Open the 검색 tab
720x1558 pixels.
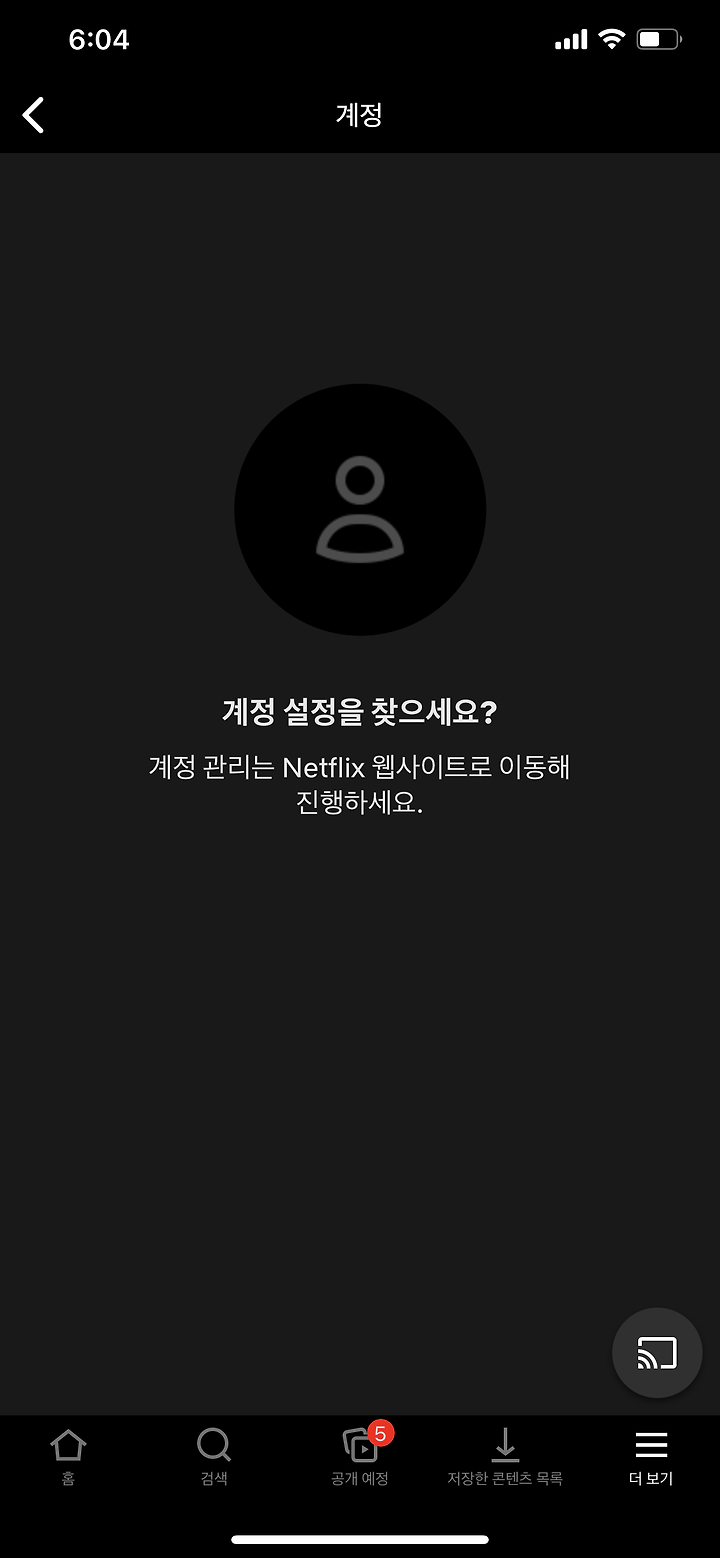pyautogui.click(x=214, y=1458)
